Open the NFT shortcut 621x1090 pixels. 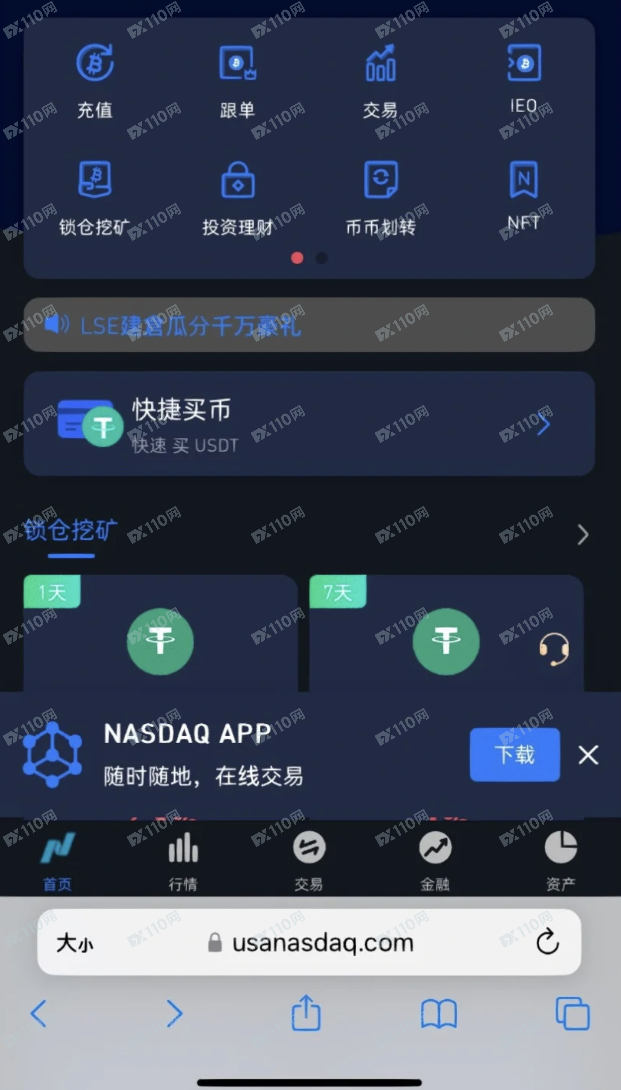tap(523, 196)
